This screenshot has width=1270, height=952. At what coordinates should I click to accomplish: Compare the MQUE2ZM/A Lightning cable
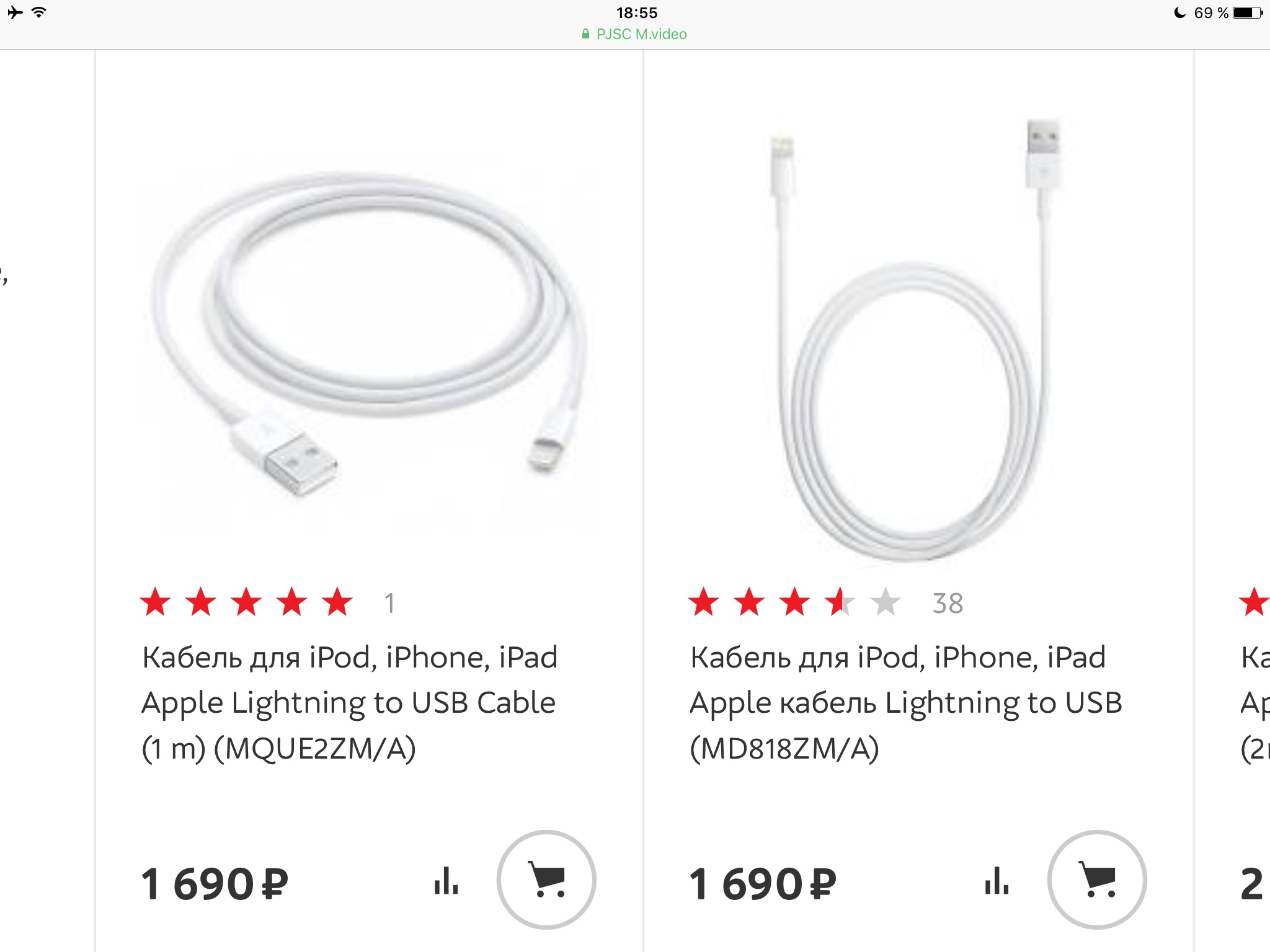pos(446,881)
